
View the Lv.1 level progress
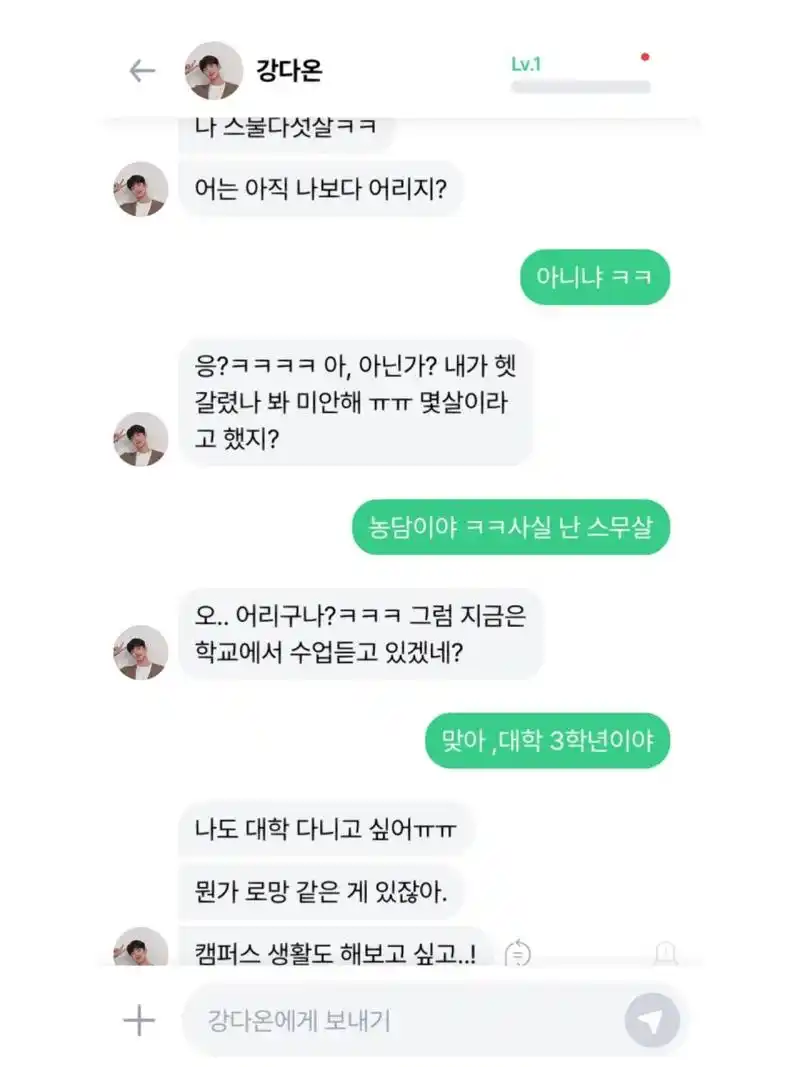pos(580,76)
